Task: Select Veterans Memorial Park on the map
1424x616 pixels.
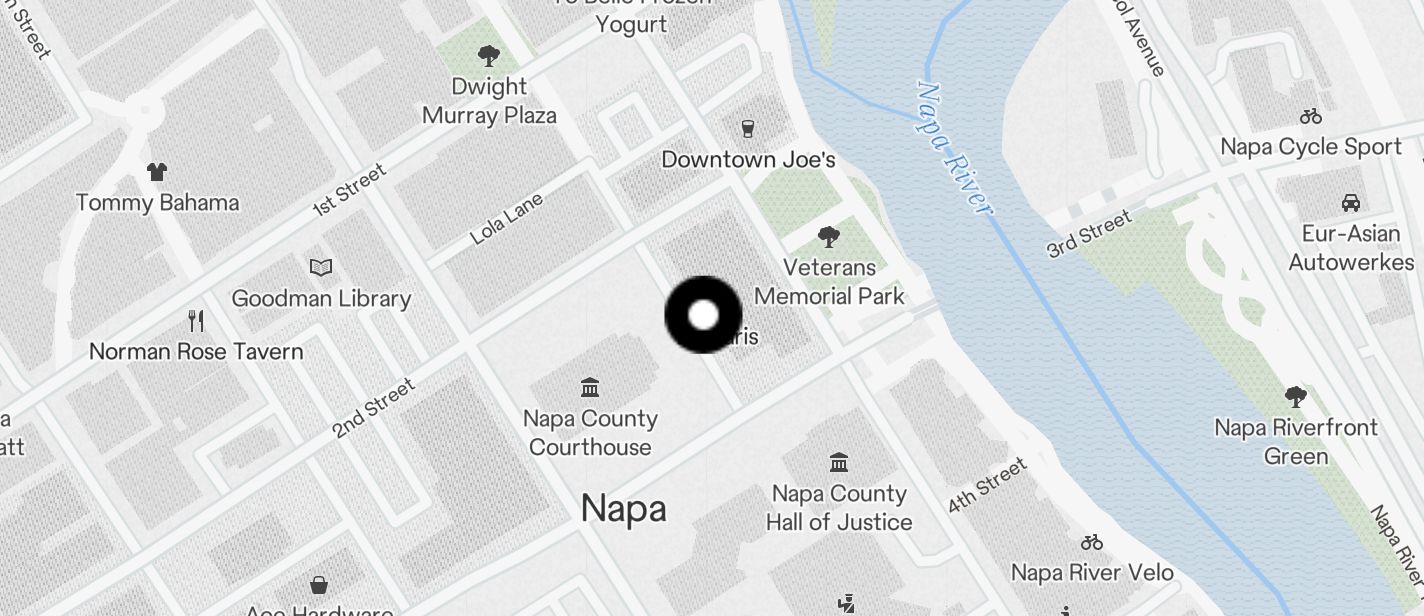Action: [828, 238]
